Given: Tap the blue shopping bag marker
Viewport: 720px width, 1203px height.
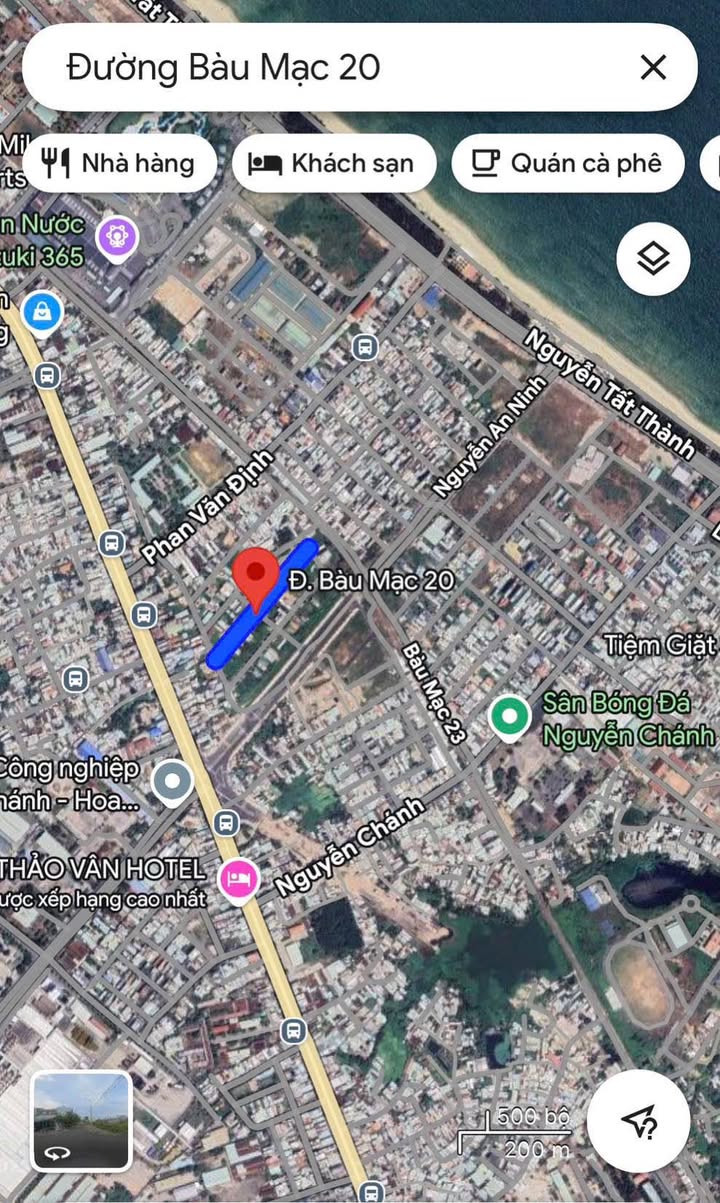Looking at the screenshot, I should [x=42, y=312].
